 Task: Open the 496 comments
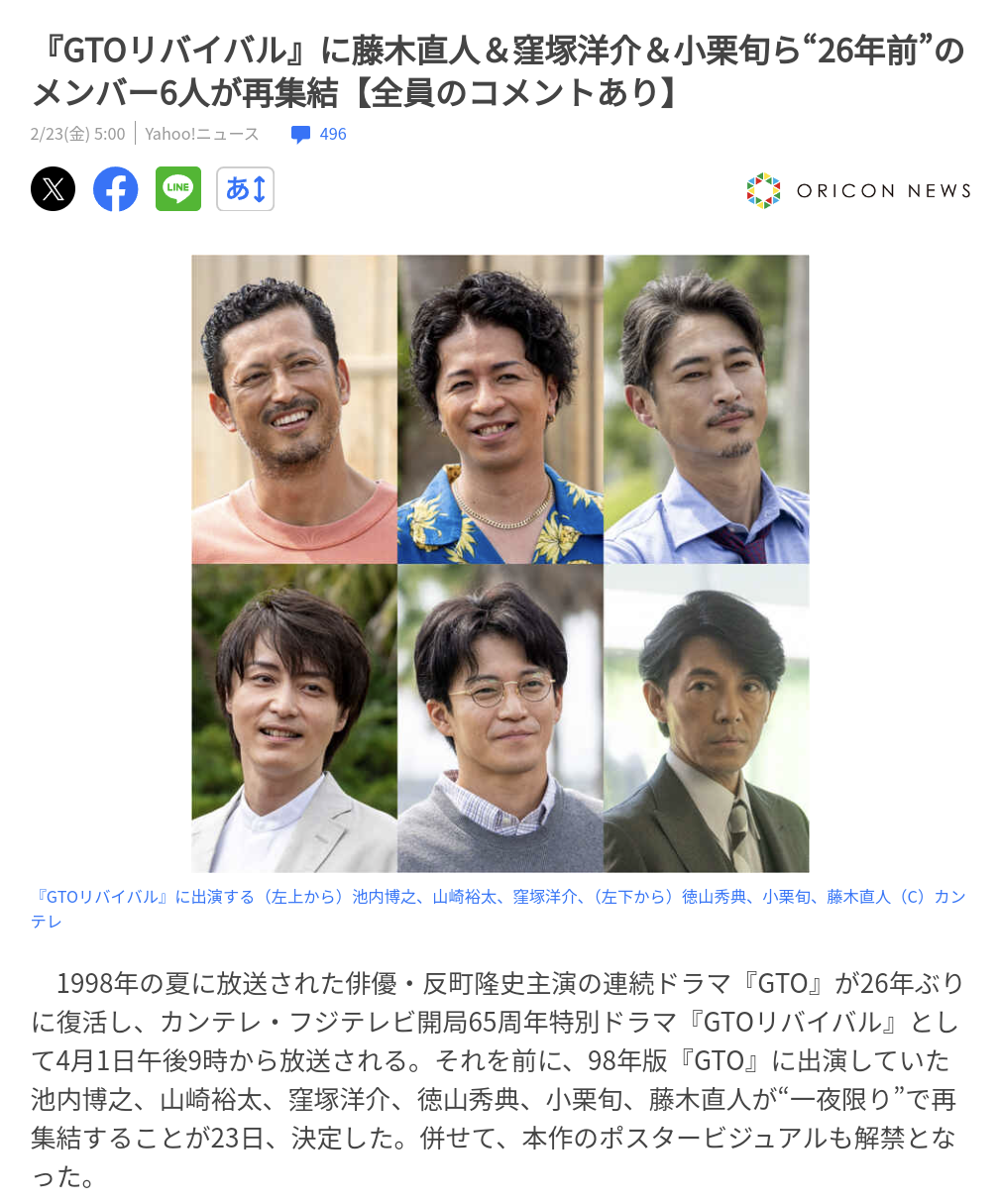pos(319,134)
